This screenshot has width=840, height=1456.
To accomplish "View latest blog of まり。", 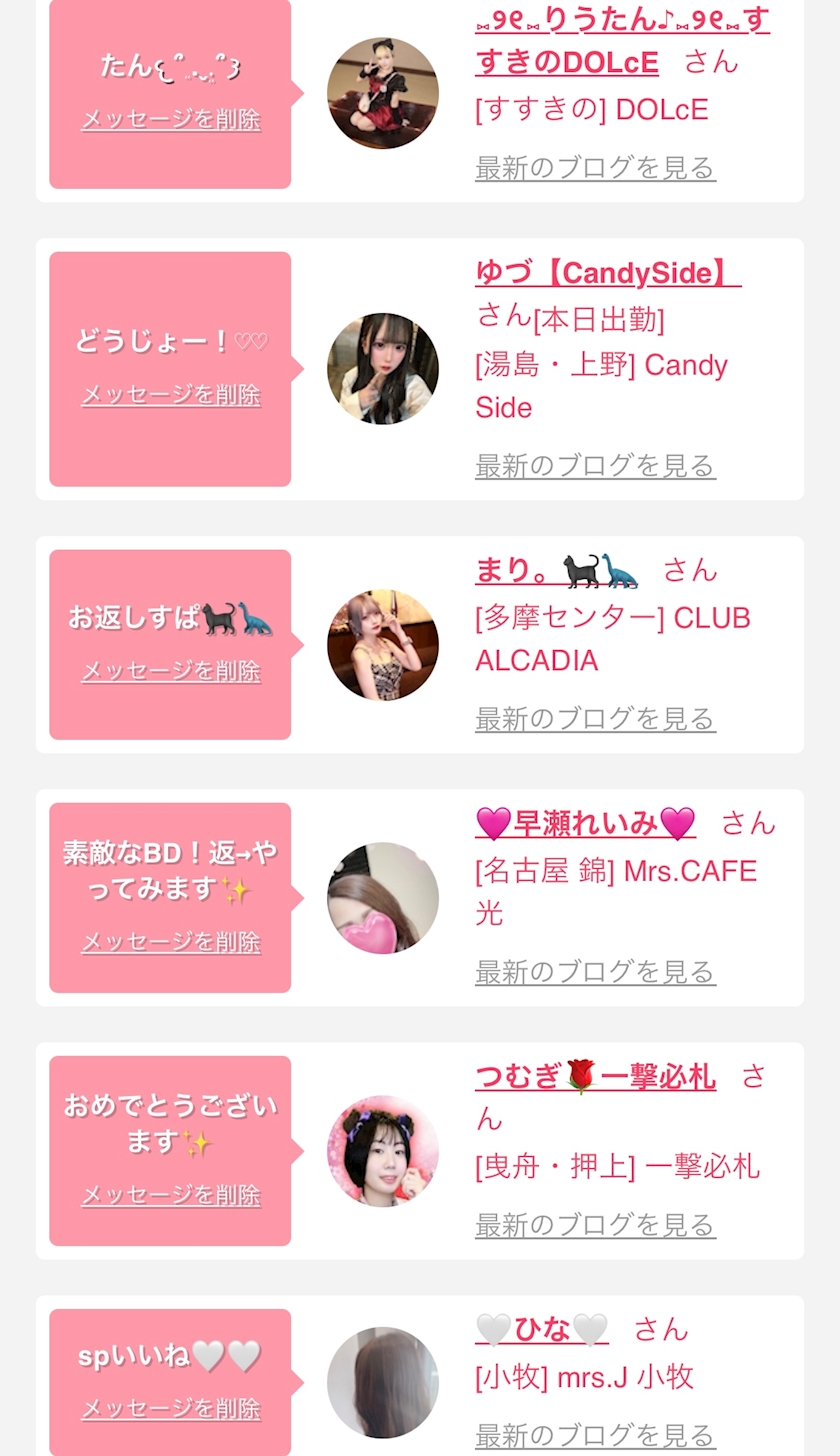I will 595,718.
